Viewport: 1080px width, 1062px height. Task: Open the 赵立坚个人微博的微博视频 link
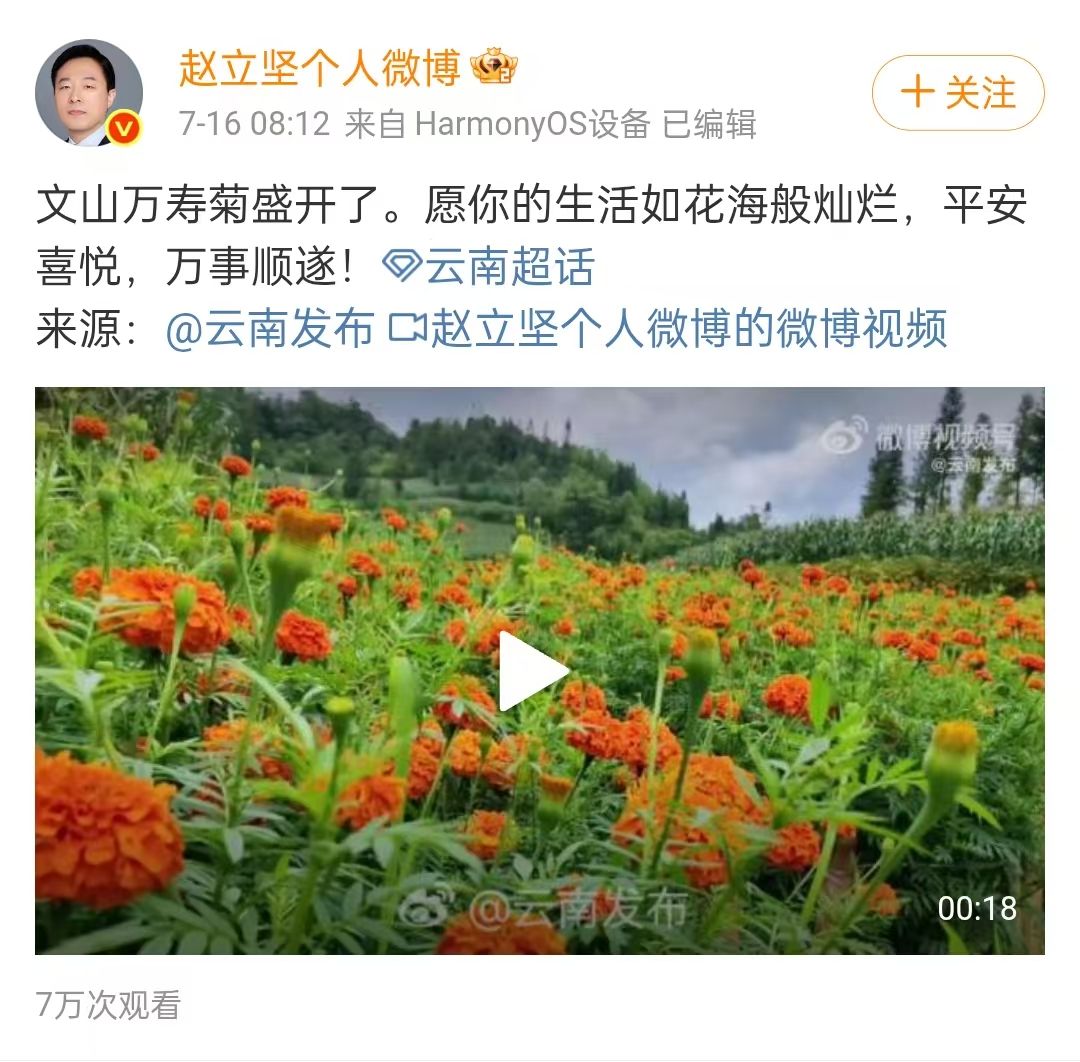(x=668, y=329)
